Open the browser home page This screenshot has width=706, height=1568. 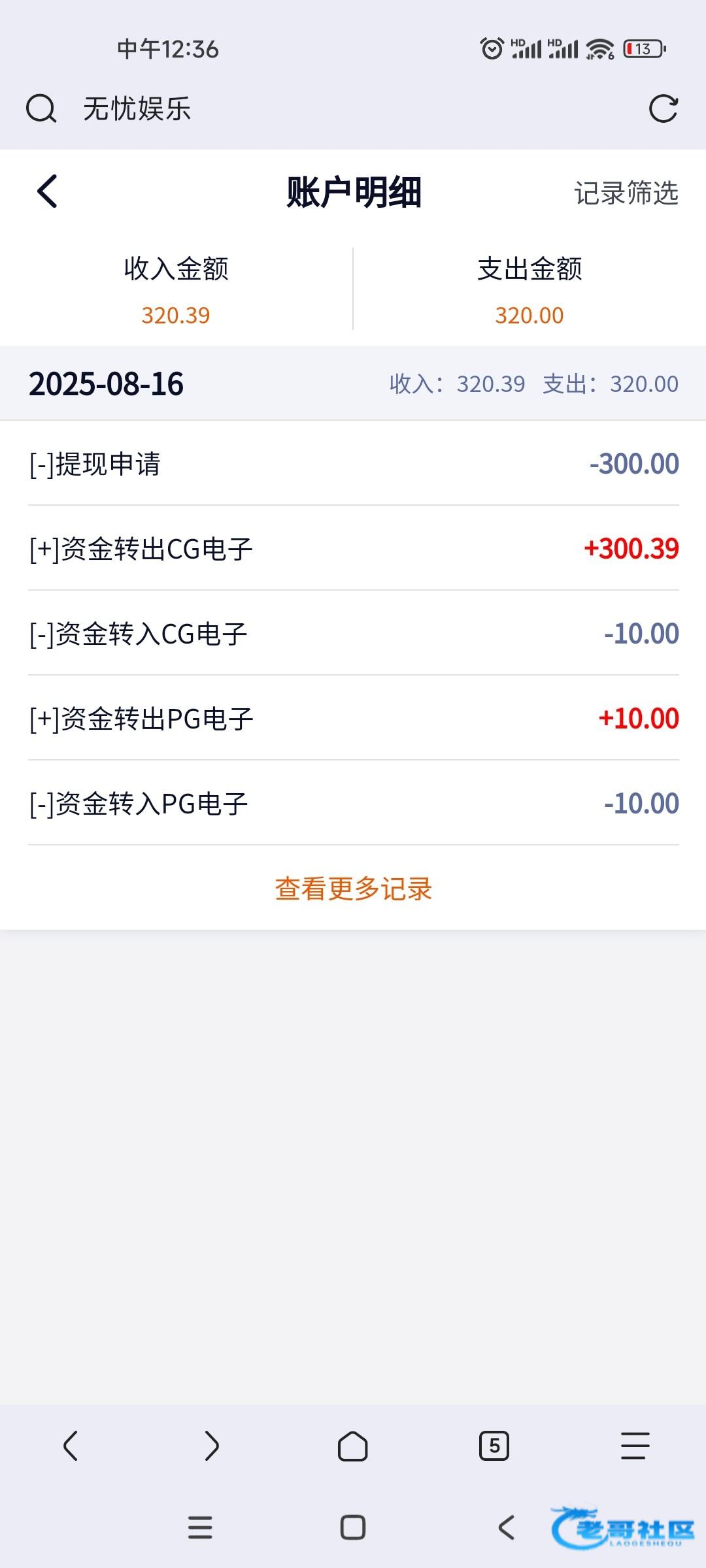click(x=353, y=1446)
